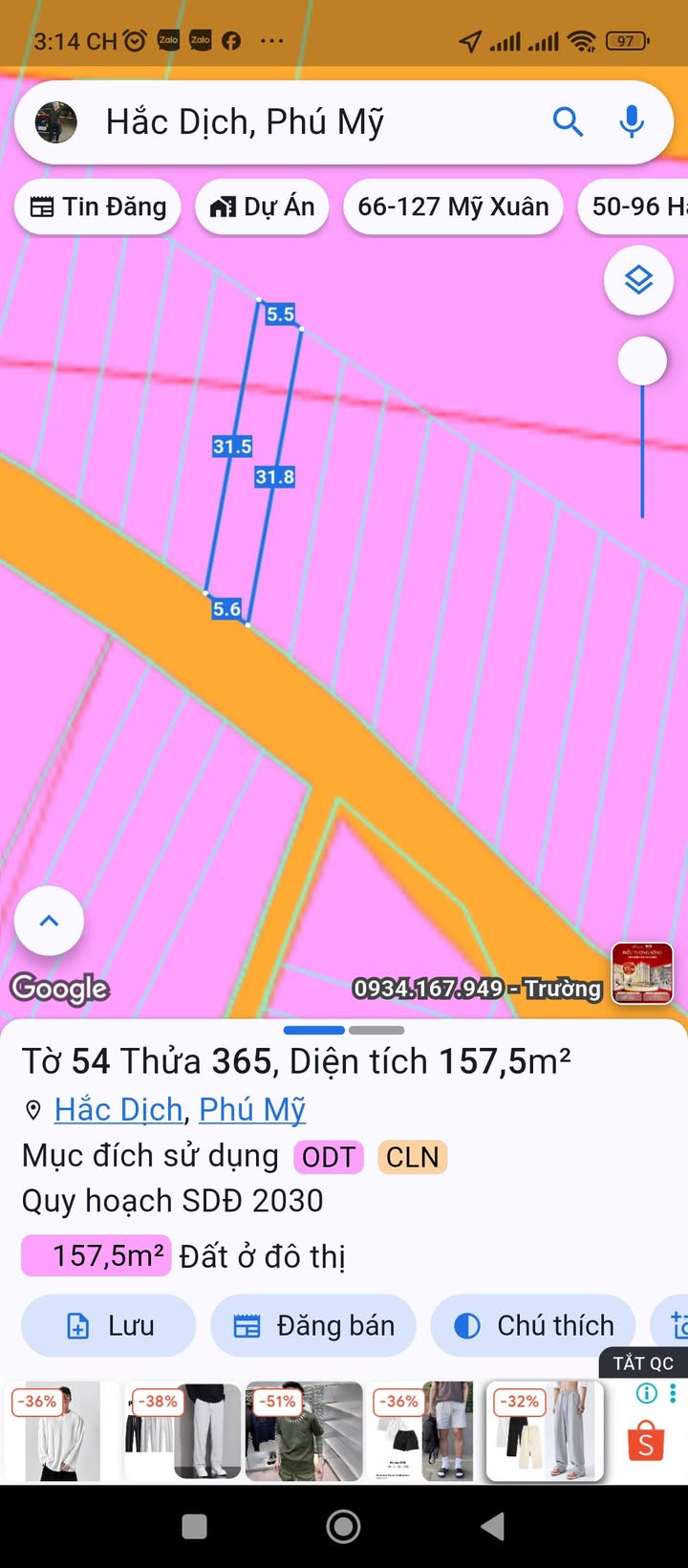Expand the panel with the up chevron
The width and height of the screenshot is (688, 1568).
point(49,921)
